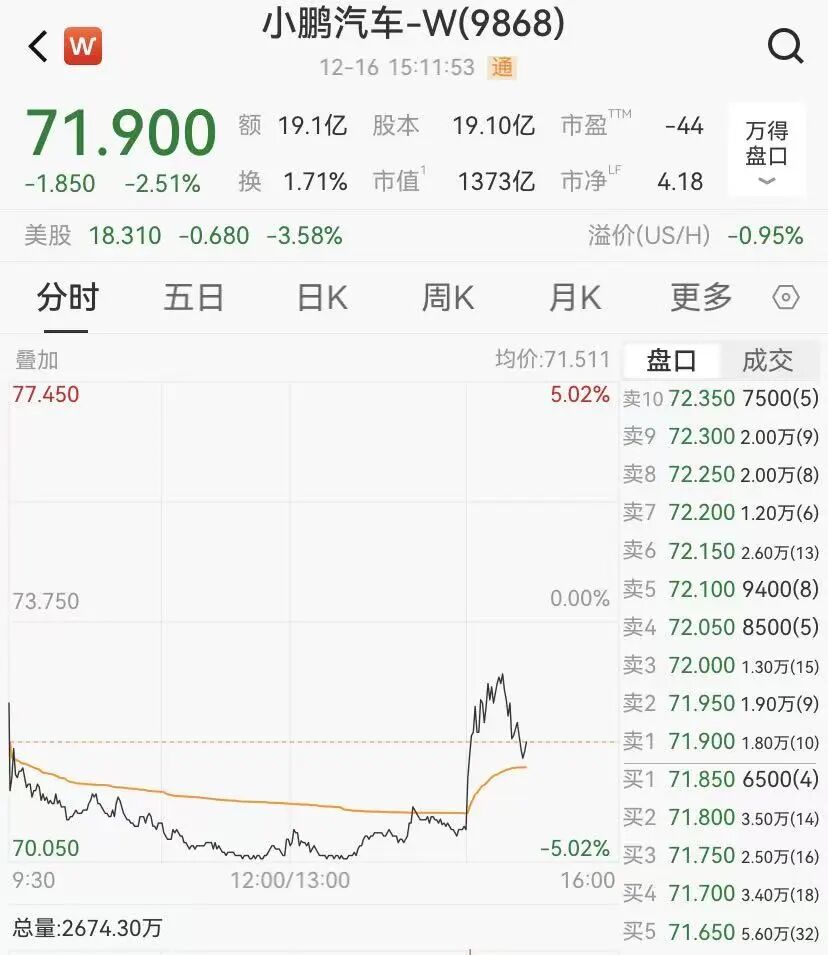The height and width of the screenshot is (955, 828).
Task: Select the 月K chart tab
Action: coord(575,297)
